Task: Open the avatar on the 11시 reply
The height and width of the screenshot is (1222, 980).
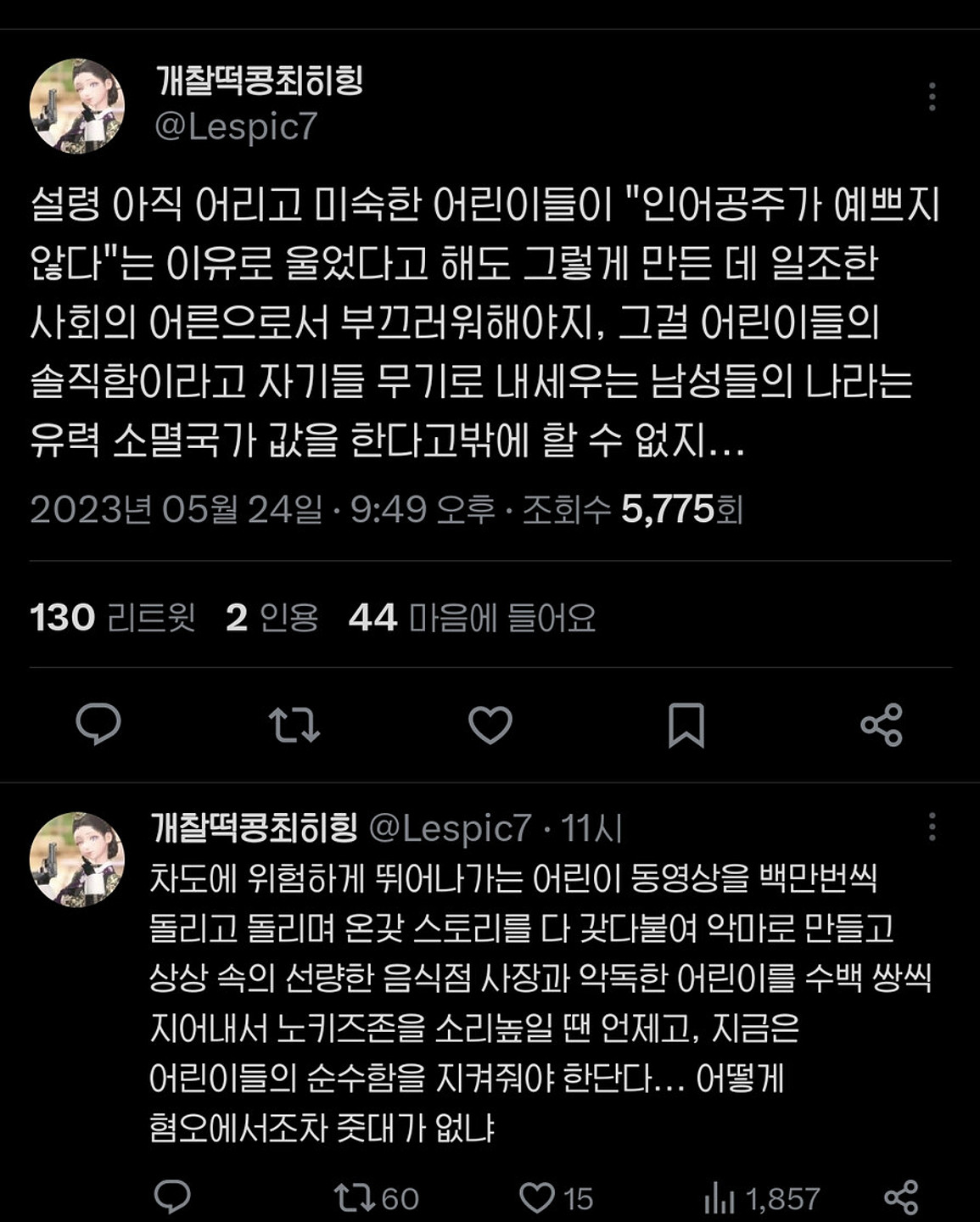Action: pos(77,859)
